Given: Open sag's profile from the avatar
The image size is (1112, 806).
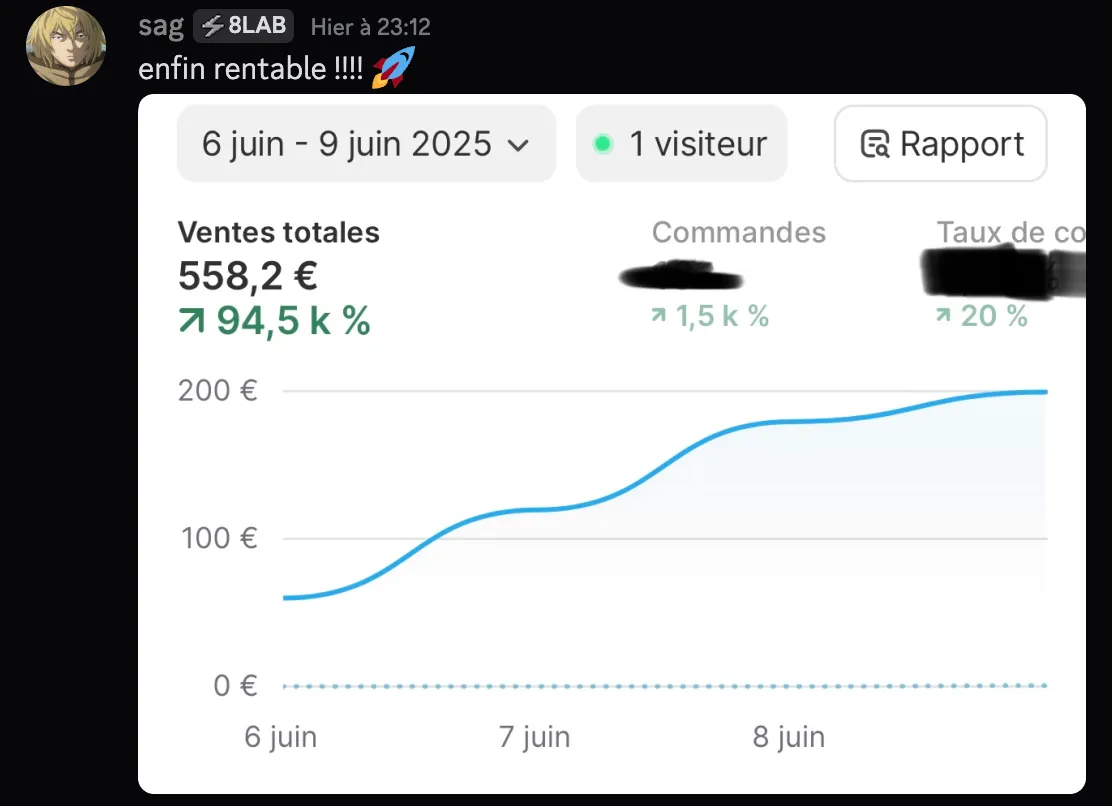Looking at the screenshot, I should 66,47.
